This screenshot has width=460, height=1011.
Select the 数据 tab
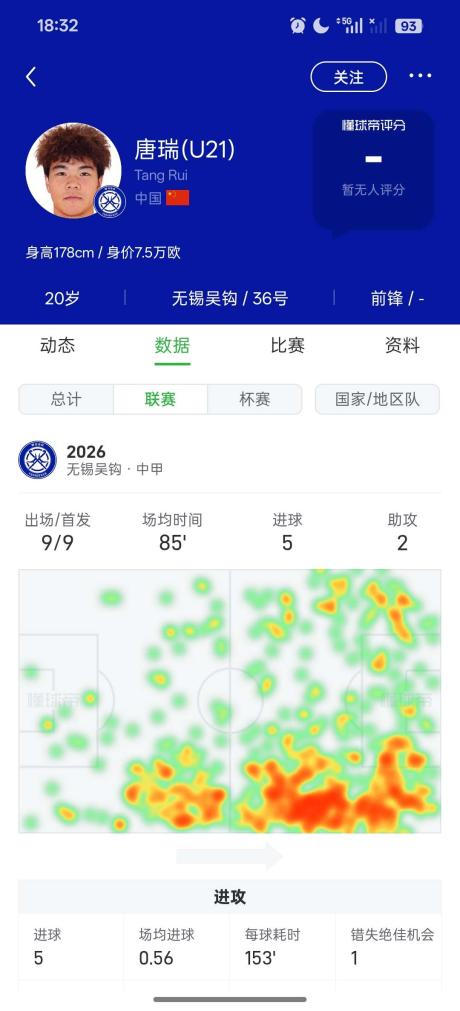point(172,346)
